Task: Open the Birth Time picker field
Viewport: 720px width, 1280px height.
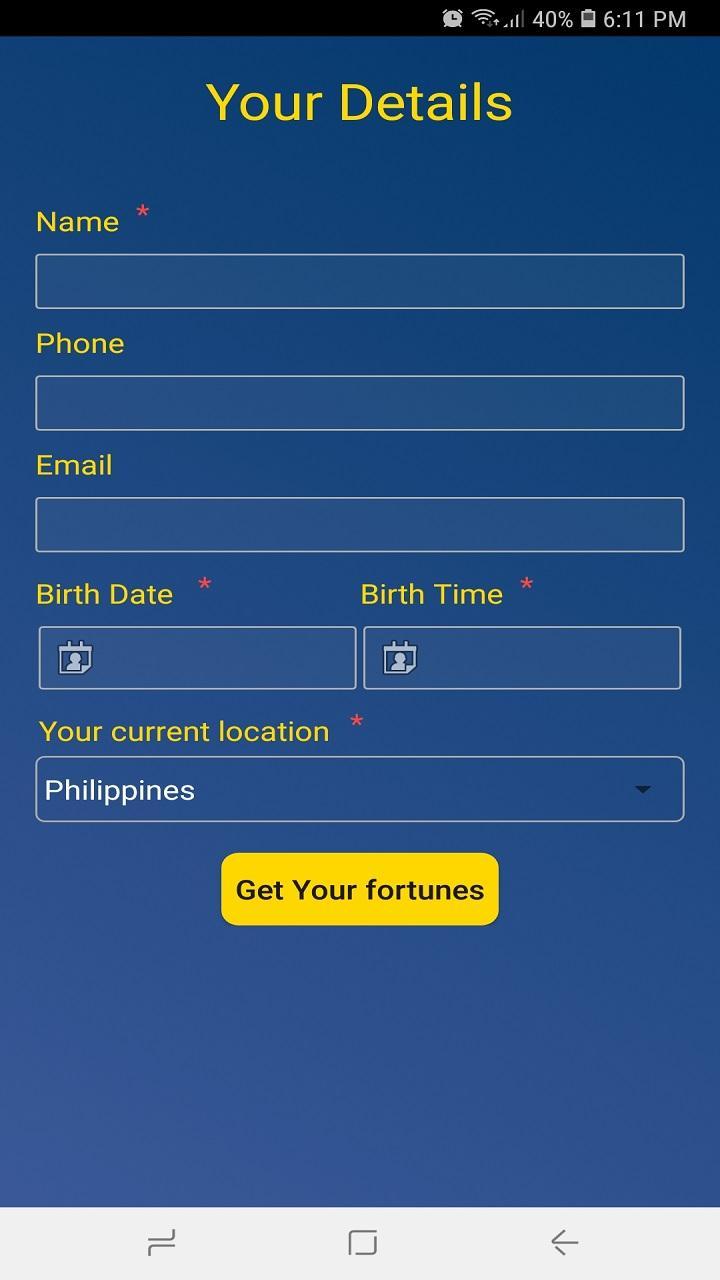Action: (x=522, y=658)
